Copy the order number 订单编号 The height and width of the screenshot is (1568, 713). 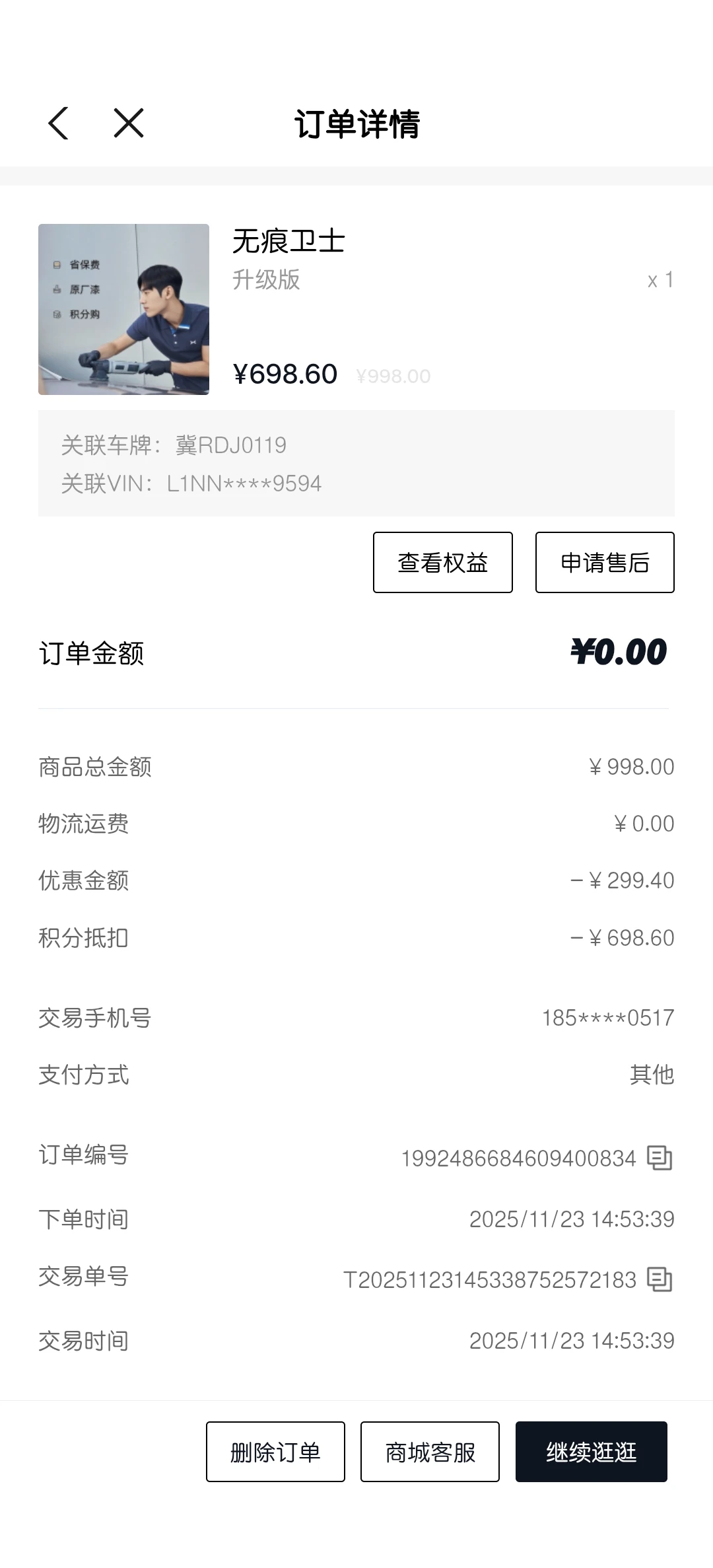659,1158
